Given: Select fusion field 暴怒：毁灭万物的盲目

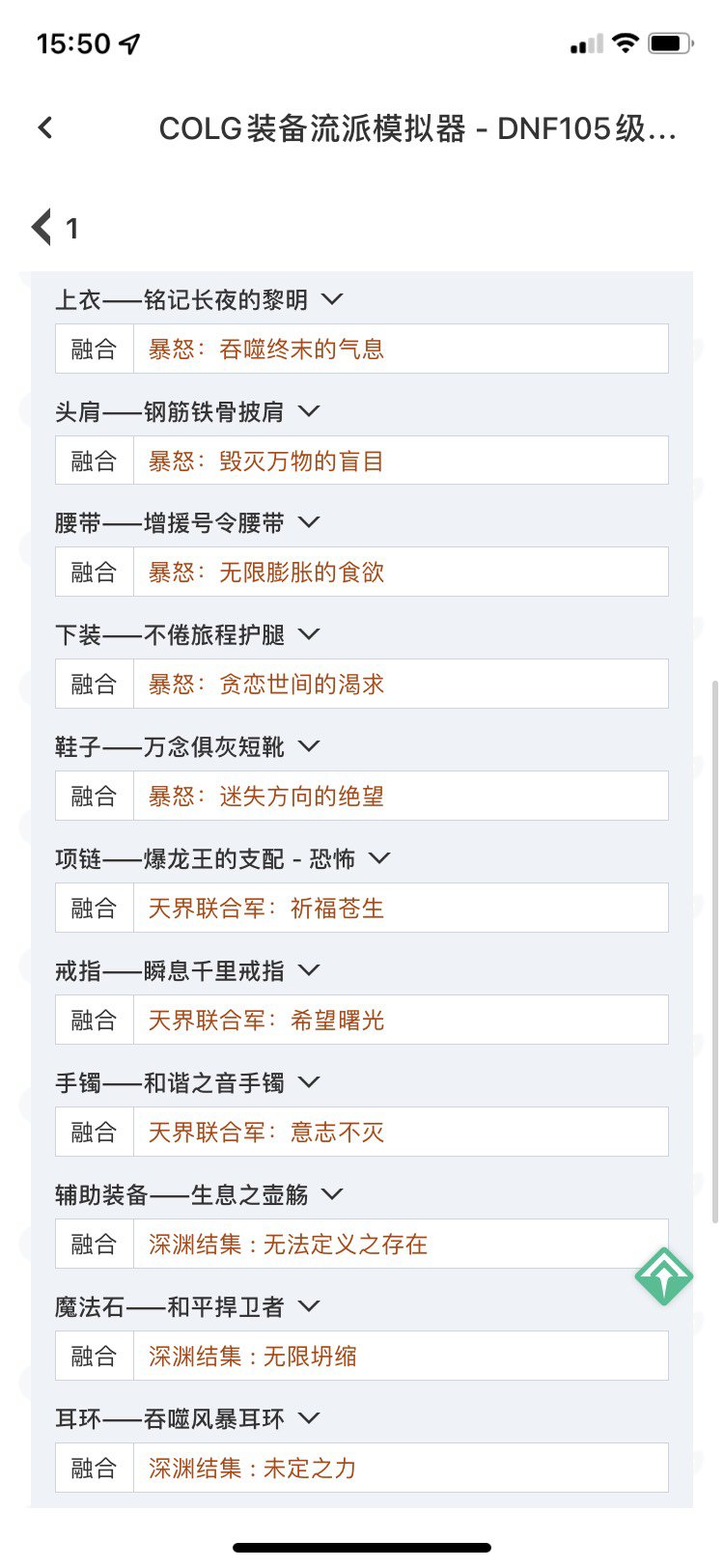Looking at the screenshot, I should tap(401, 461).
